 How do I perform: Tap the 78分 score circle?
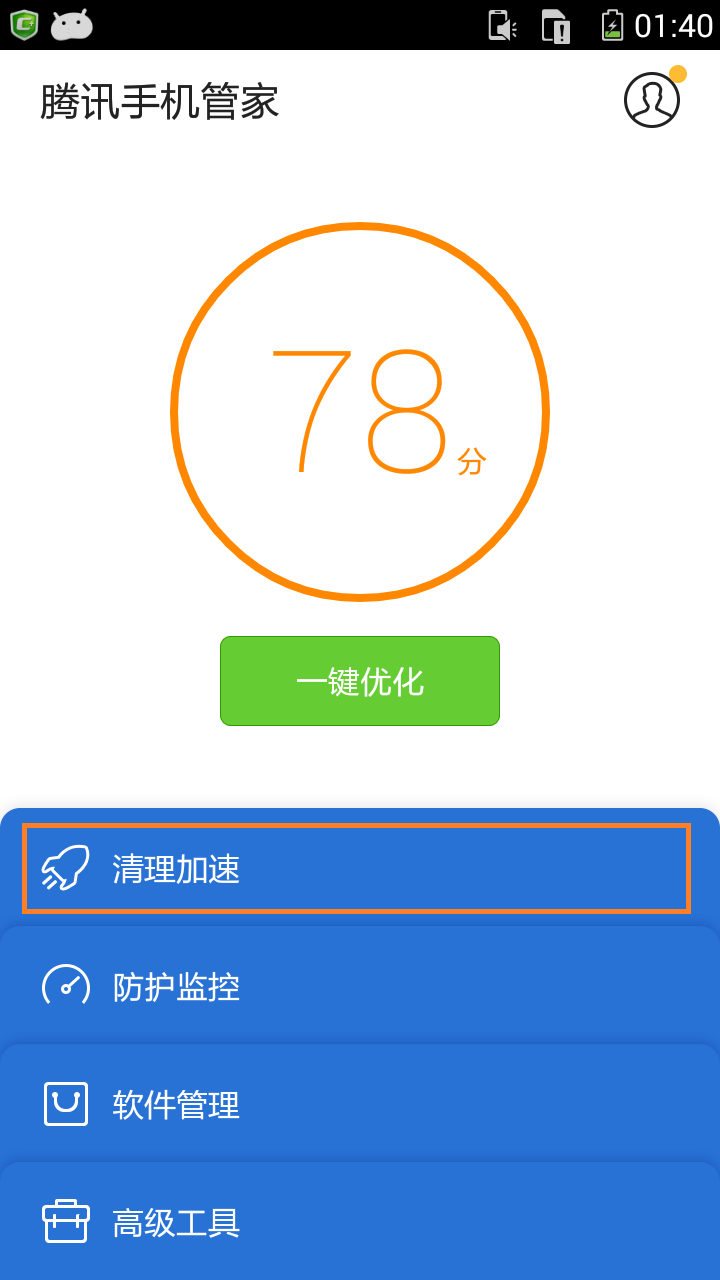click(x=360, y=411)
